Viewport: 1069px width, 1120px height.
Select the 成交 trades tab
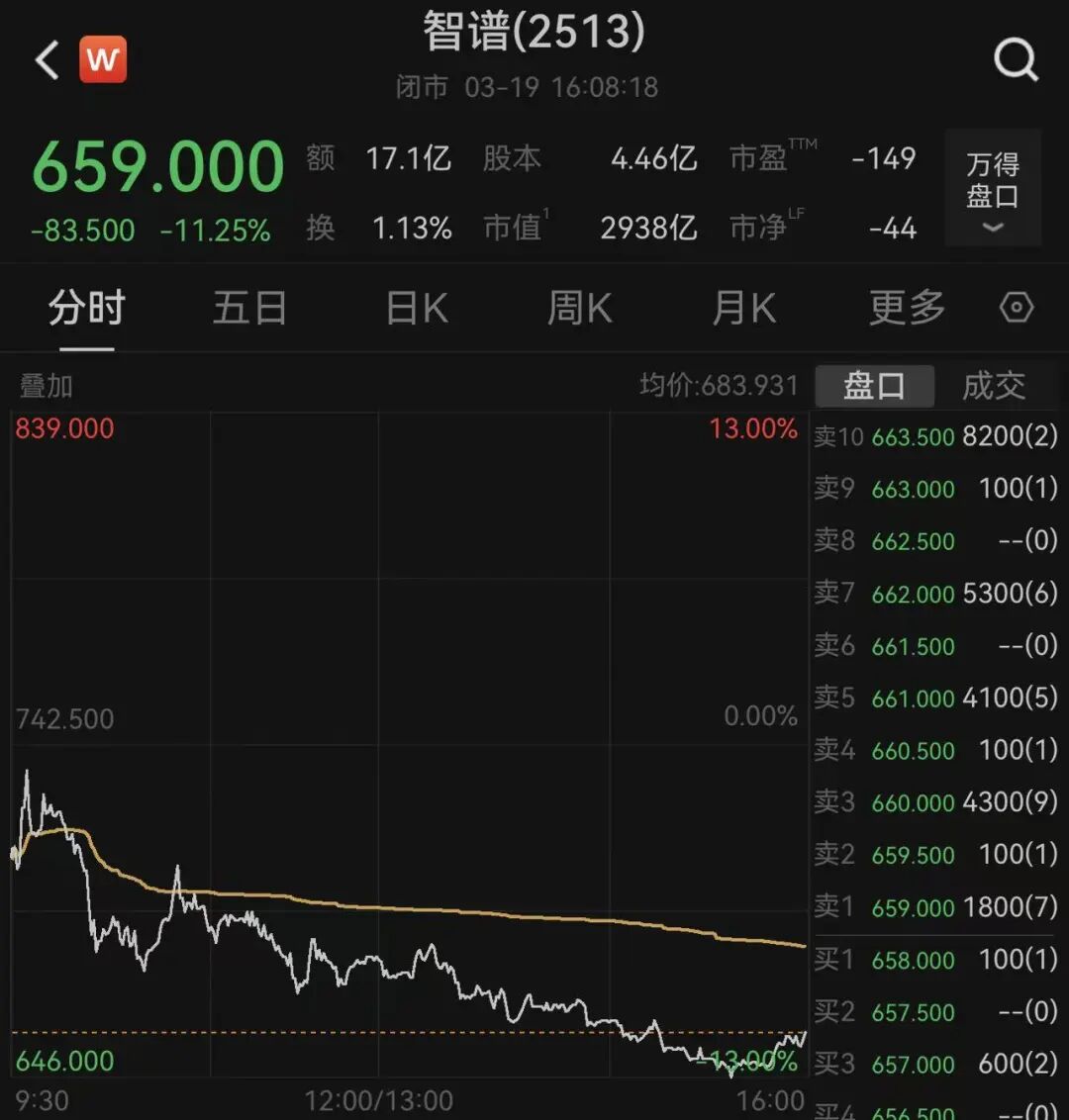[x=994, y=386]
